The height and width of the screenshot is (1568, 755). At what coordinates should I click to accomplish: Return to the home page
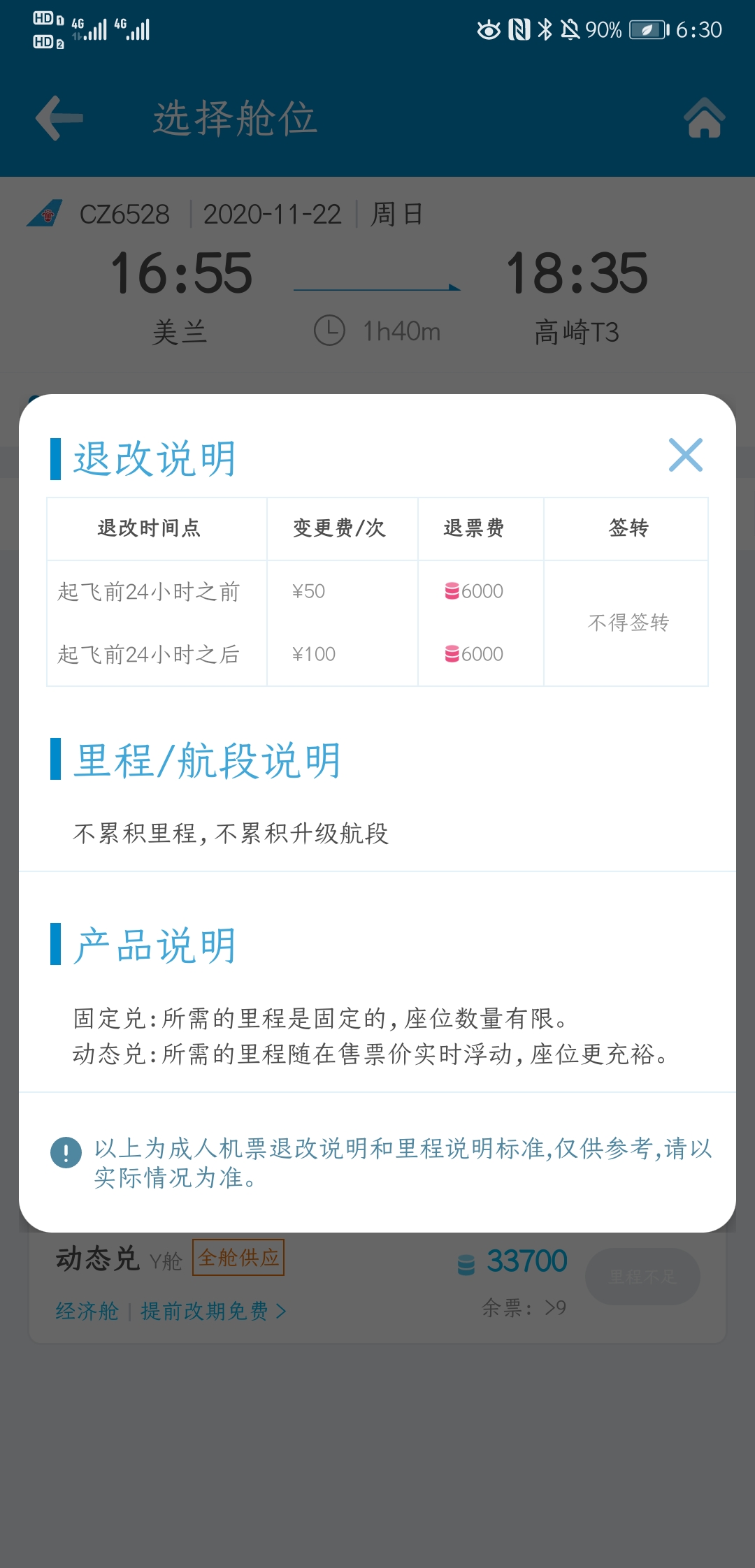(704, 118)
